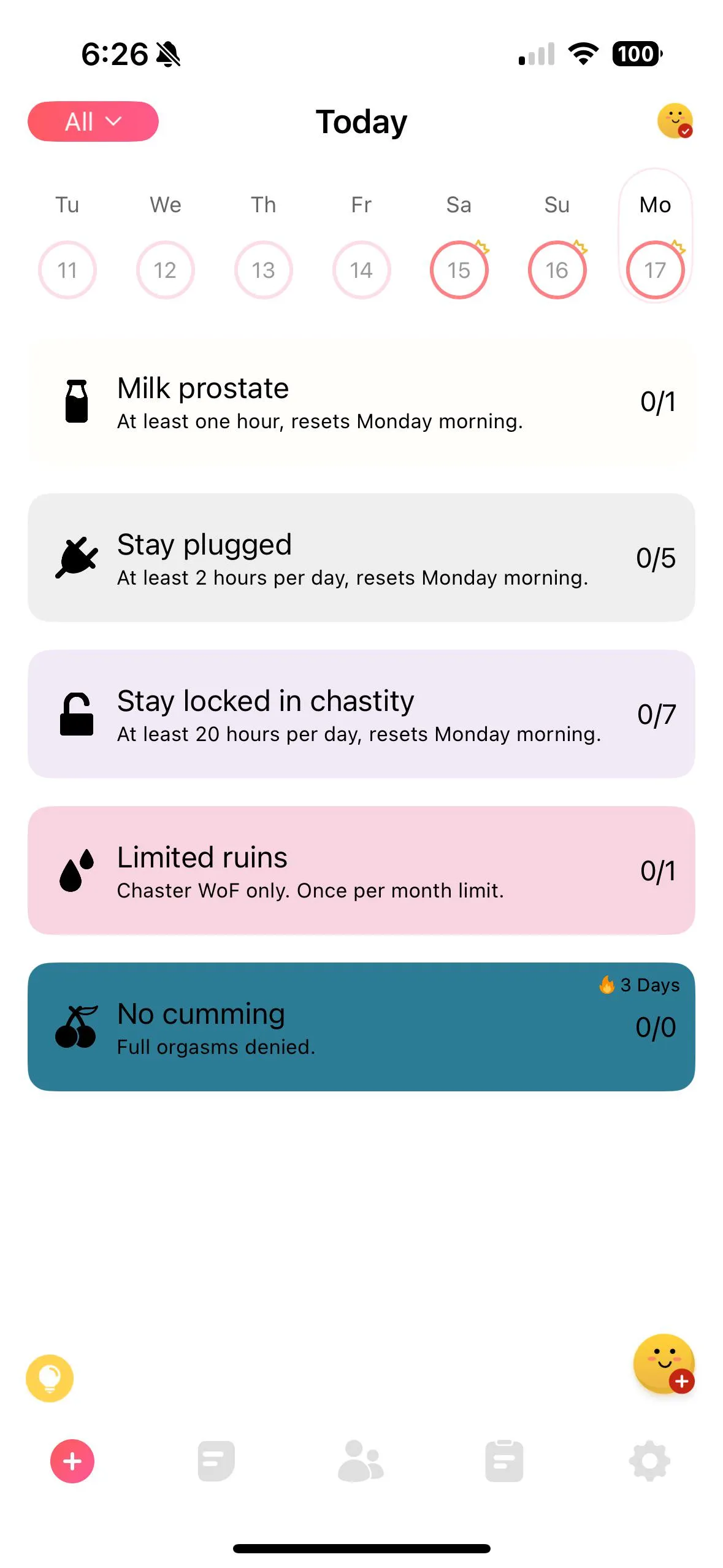
Task: Open the Stay locked in chastity card
Action: pyautogui.click(x=361, y=714)
